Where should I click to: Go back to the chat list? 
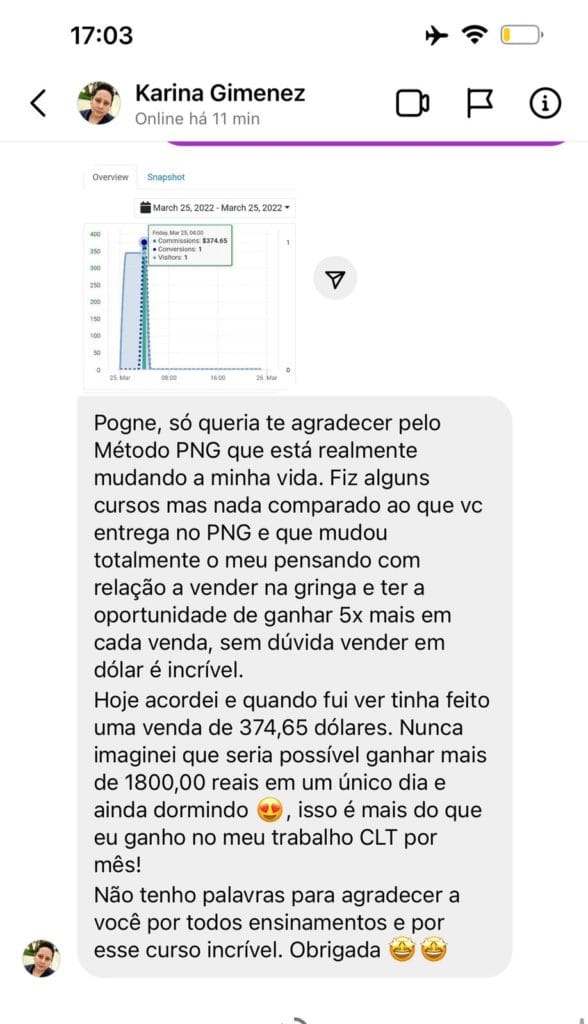tap(39, 103)
